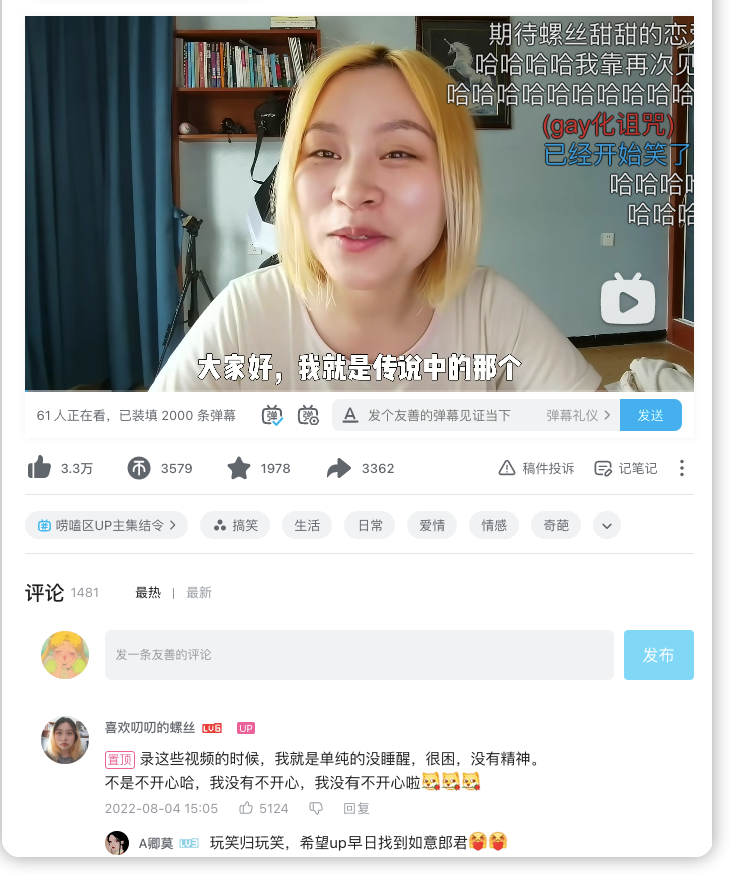Like this video with the thumbs-up
The image size is (730, 875).
coord(40,468)
